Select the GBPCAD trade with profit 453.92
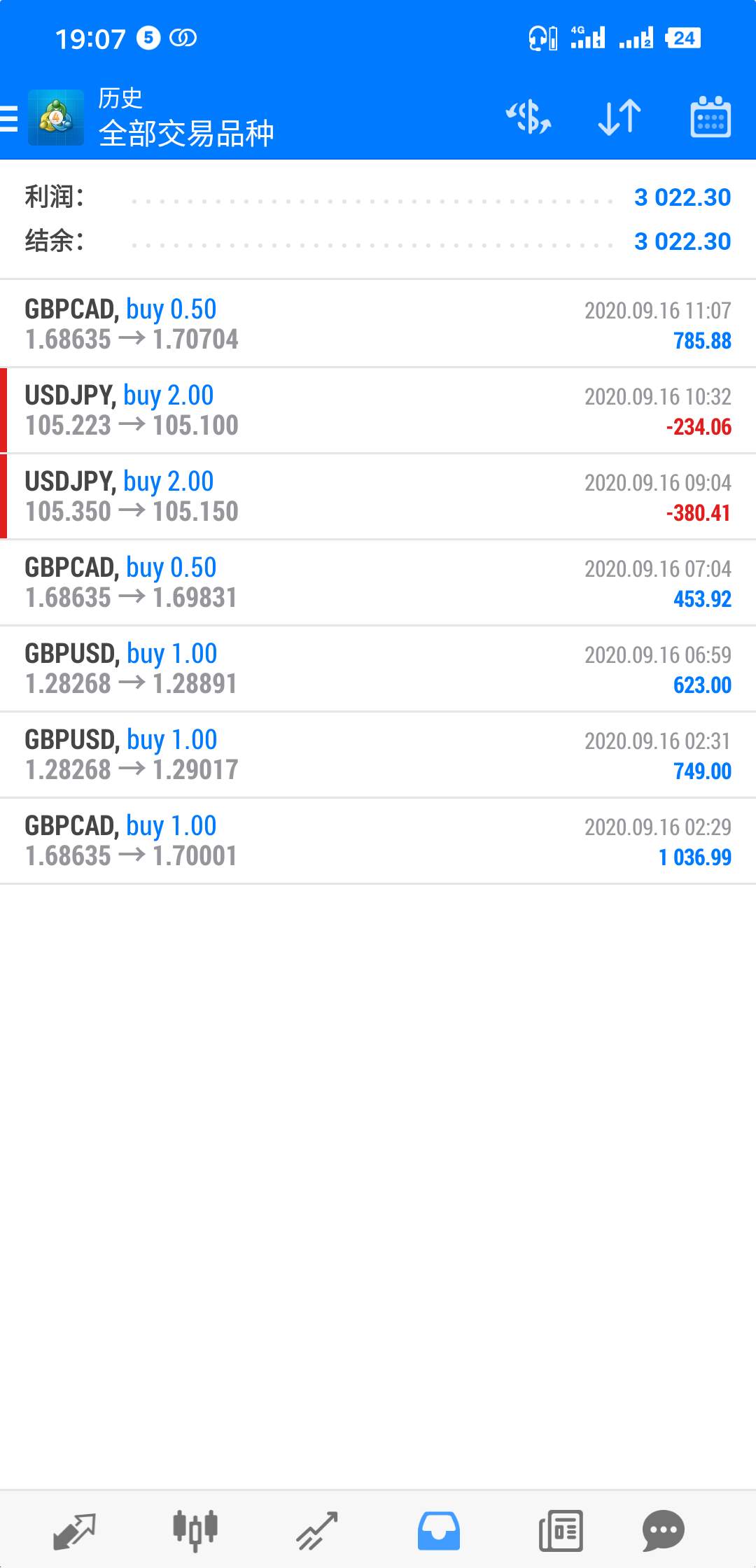The width and height of the screenshot is (756, 1568). (x=378, y=582)
